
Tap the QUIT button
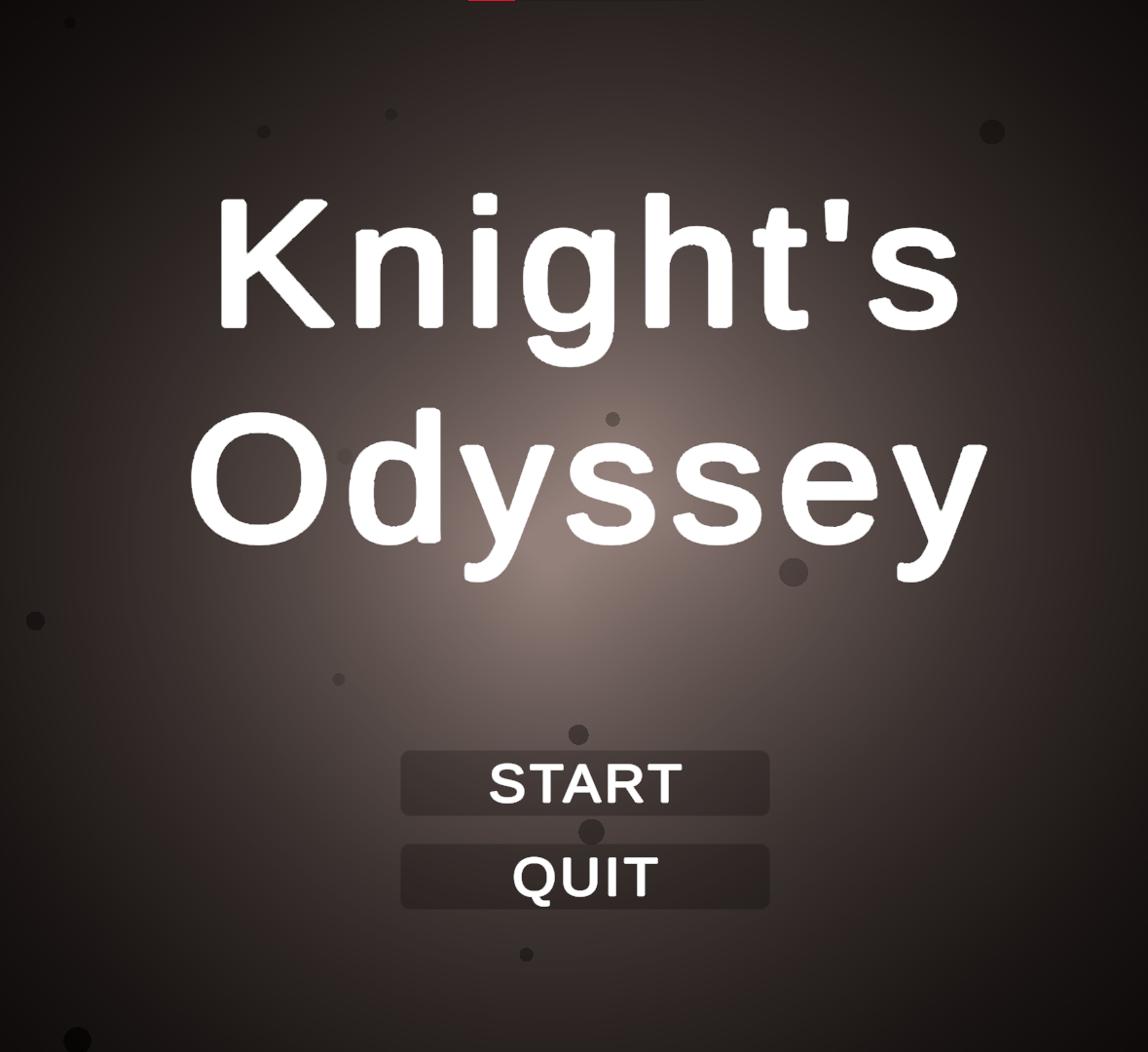[x=584, y=877]
